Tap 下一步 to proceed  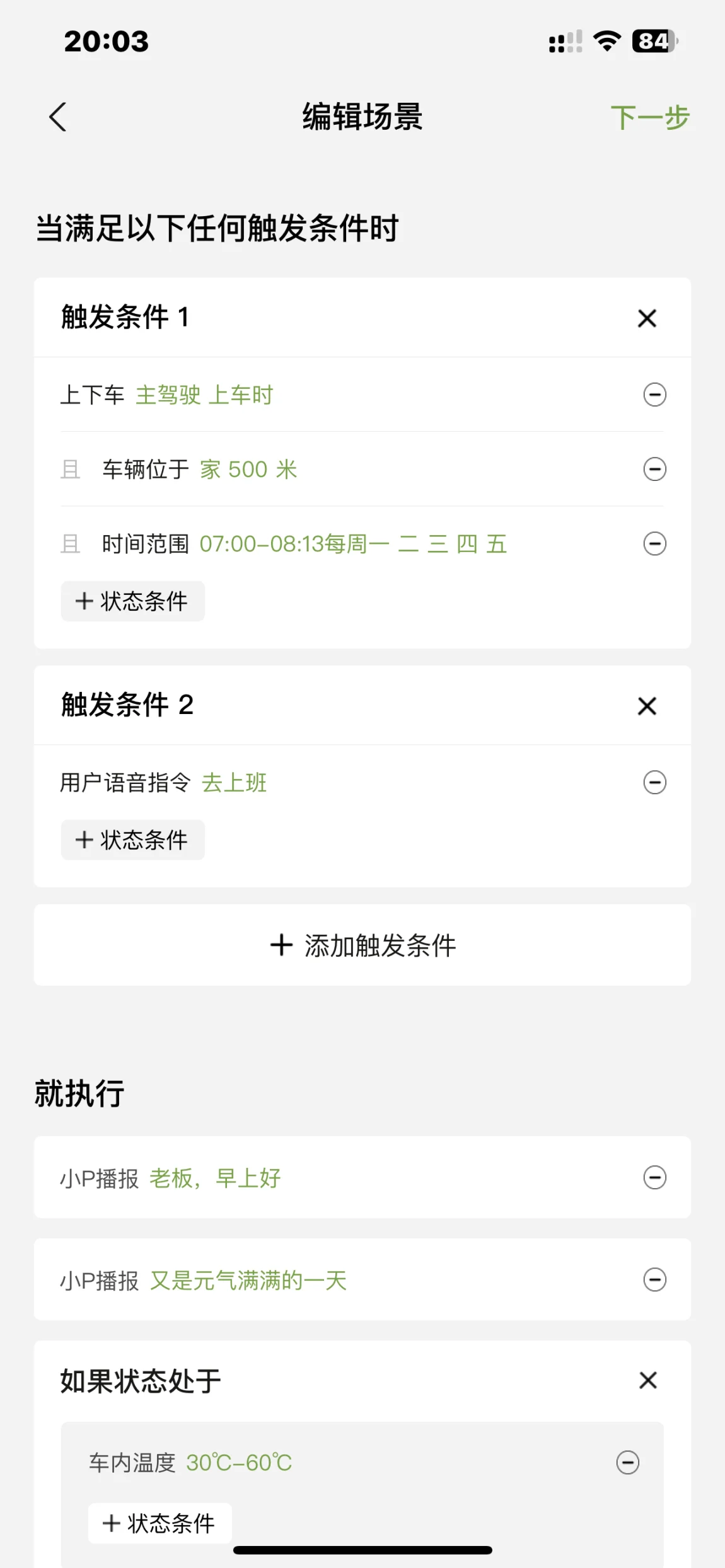point(649,118)
